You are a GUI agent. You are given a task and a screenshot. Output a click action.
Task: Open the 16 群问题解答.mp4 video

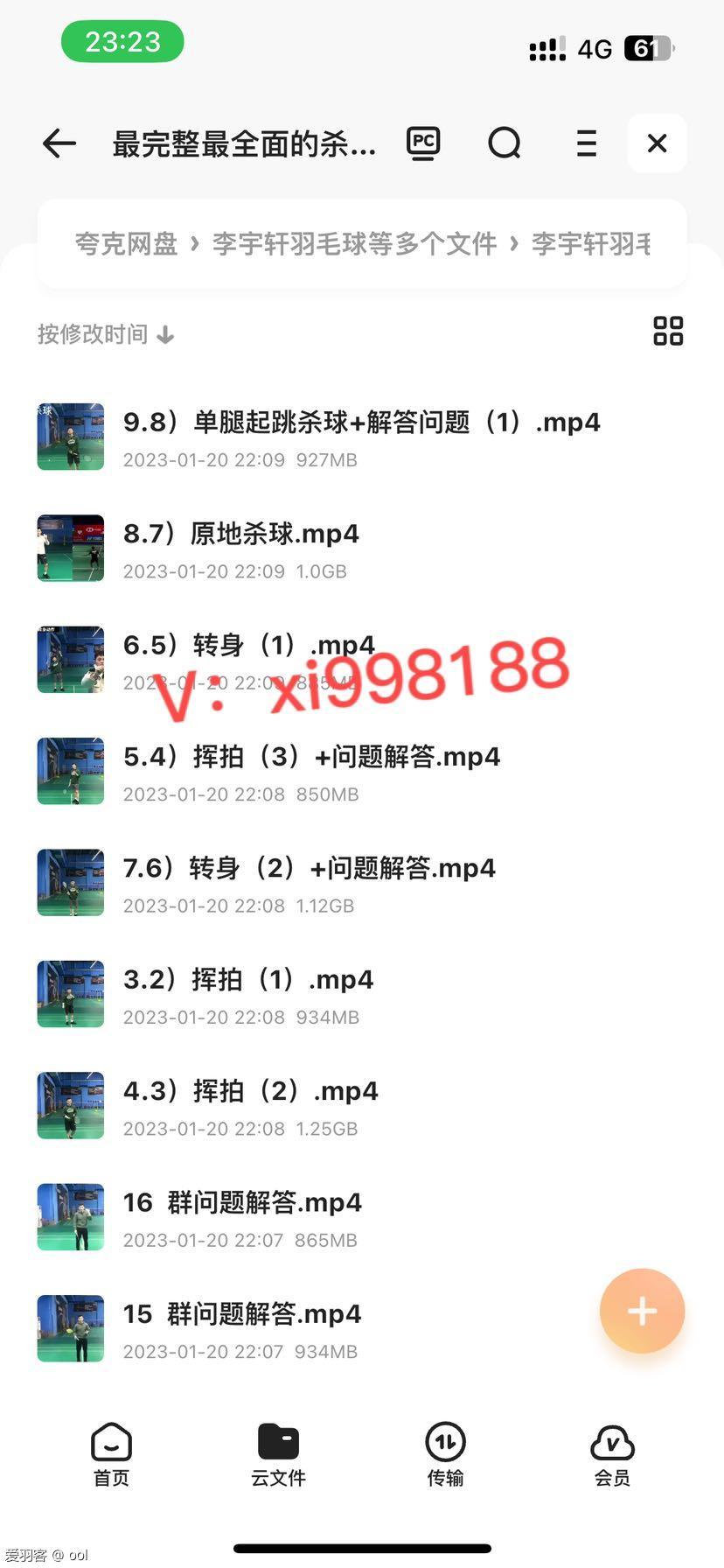(x=242, y=1202)
